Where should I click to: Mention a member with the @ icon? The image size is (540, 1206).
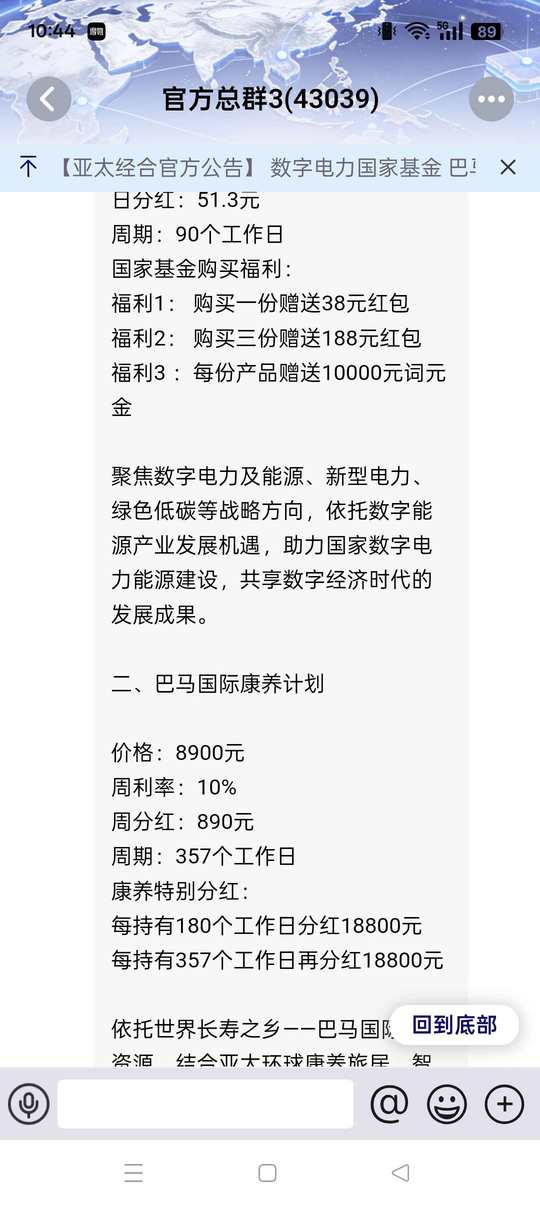[389, 1104]
